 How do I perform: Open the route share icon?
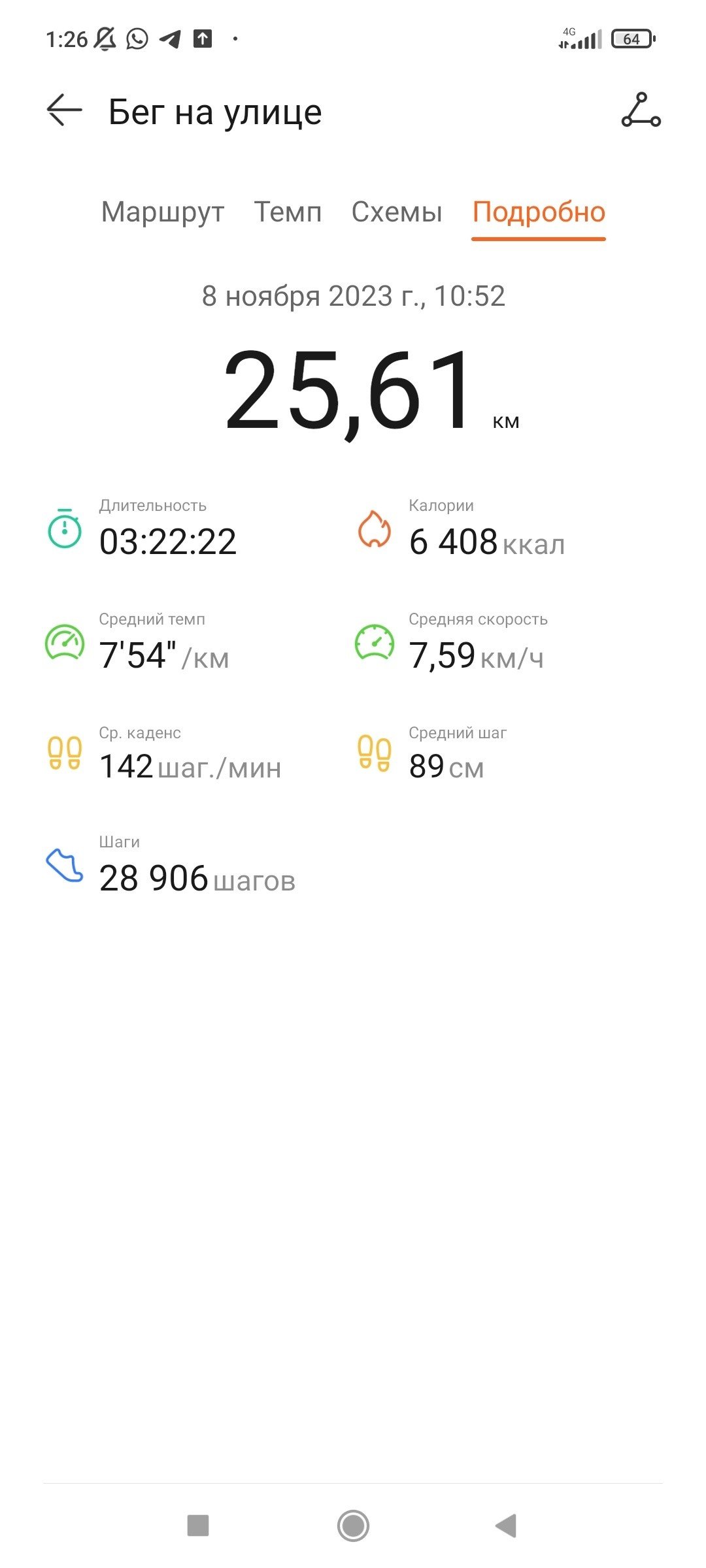(x=641, y=110)
